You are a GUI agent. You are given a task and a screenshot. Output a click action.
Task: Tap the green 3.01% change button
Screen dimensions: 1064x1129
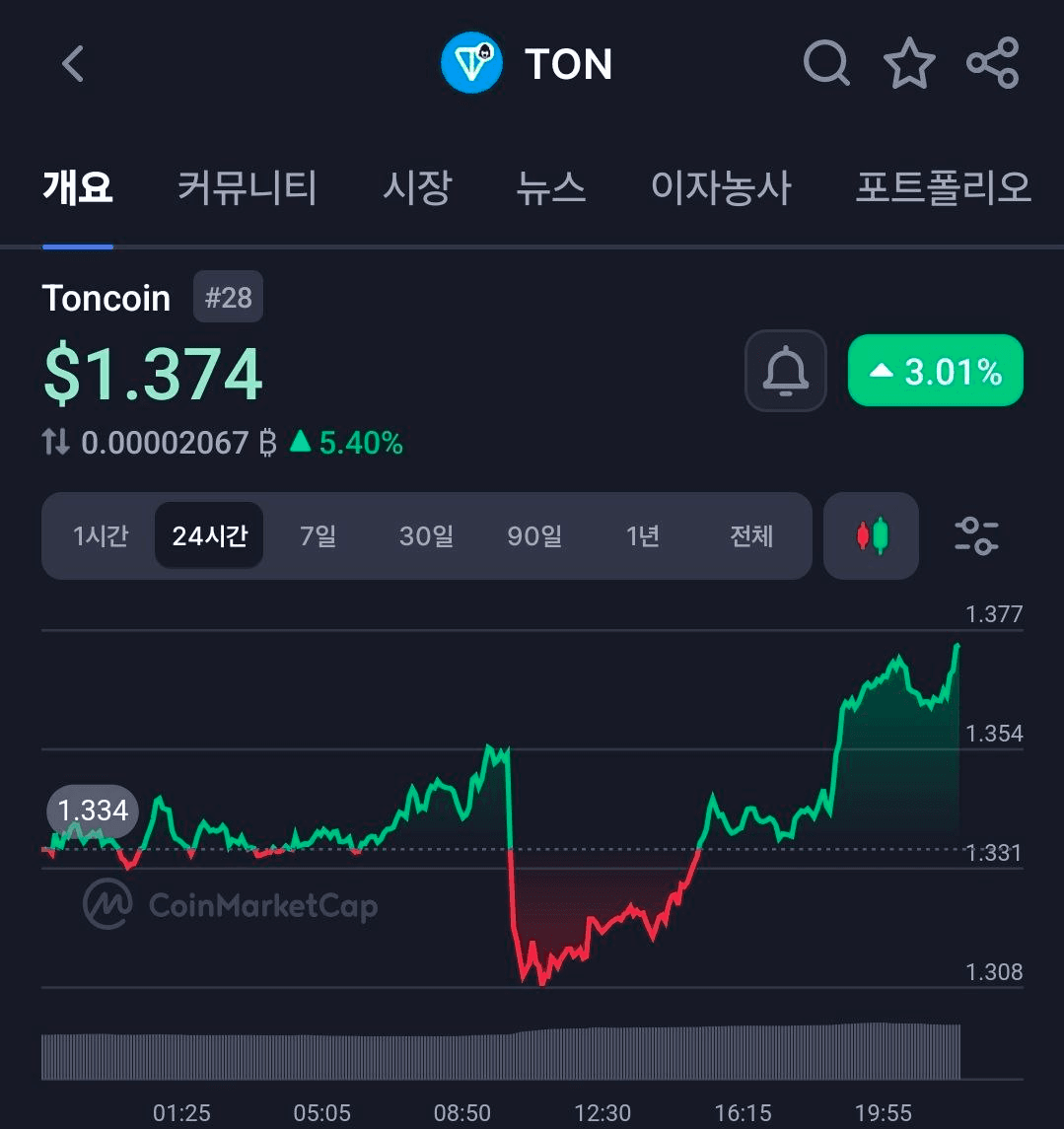coord(936,371)
